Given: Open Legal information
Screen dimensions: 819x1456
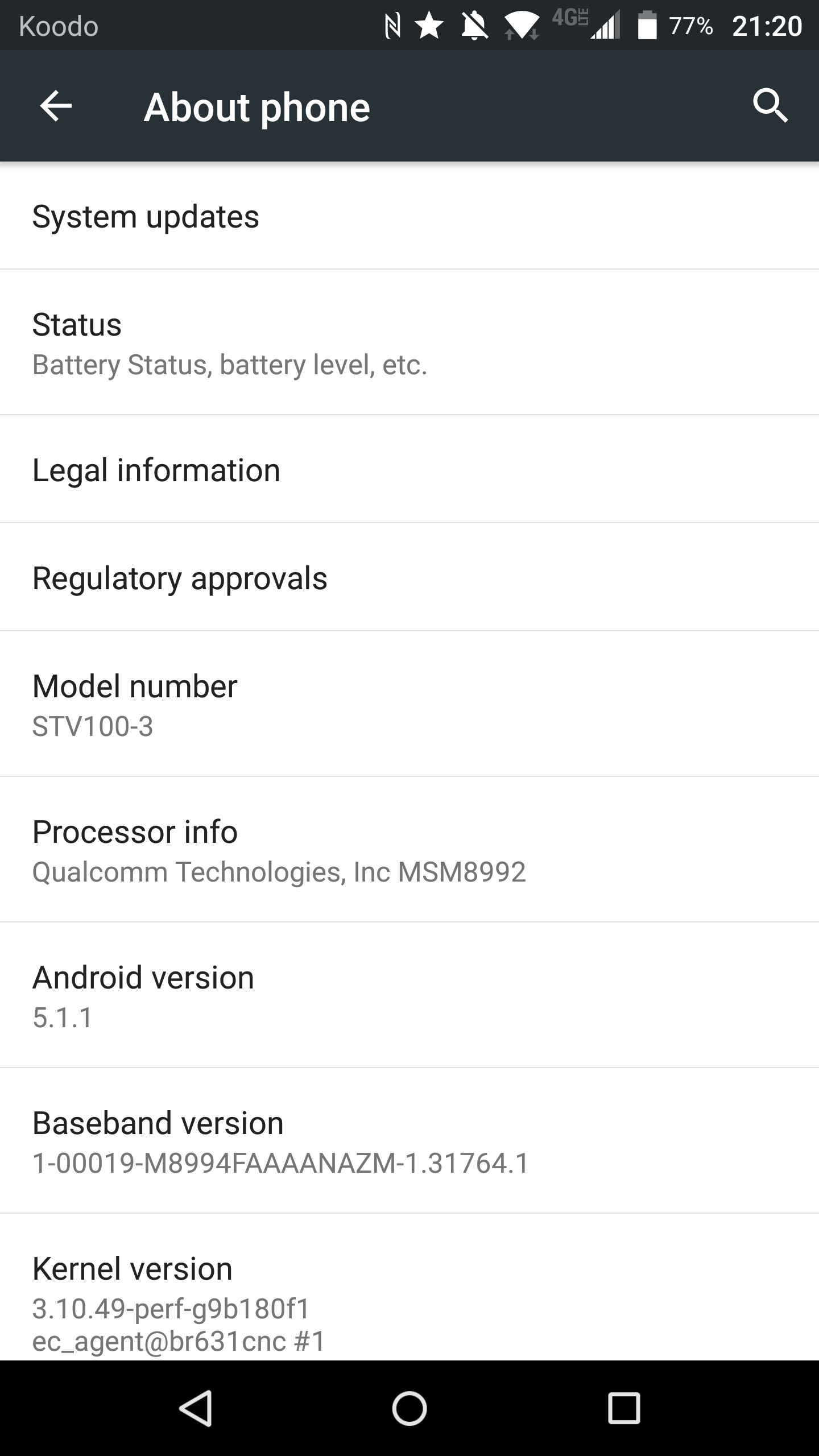Looking at the screenshot, I should click(x=409, y=469).
